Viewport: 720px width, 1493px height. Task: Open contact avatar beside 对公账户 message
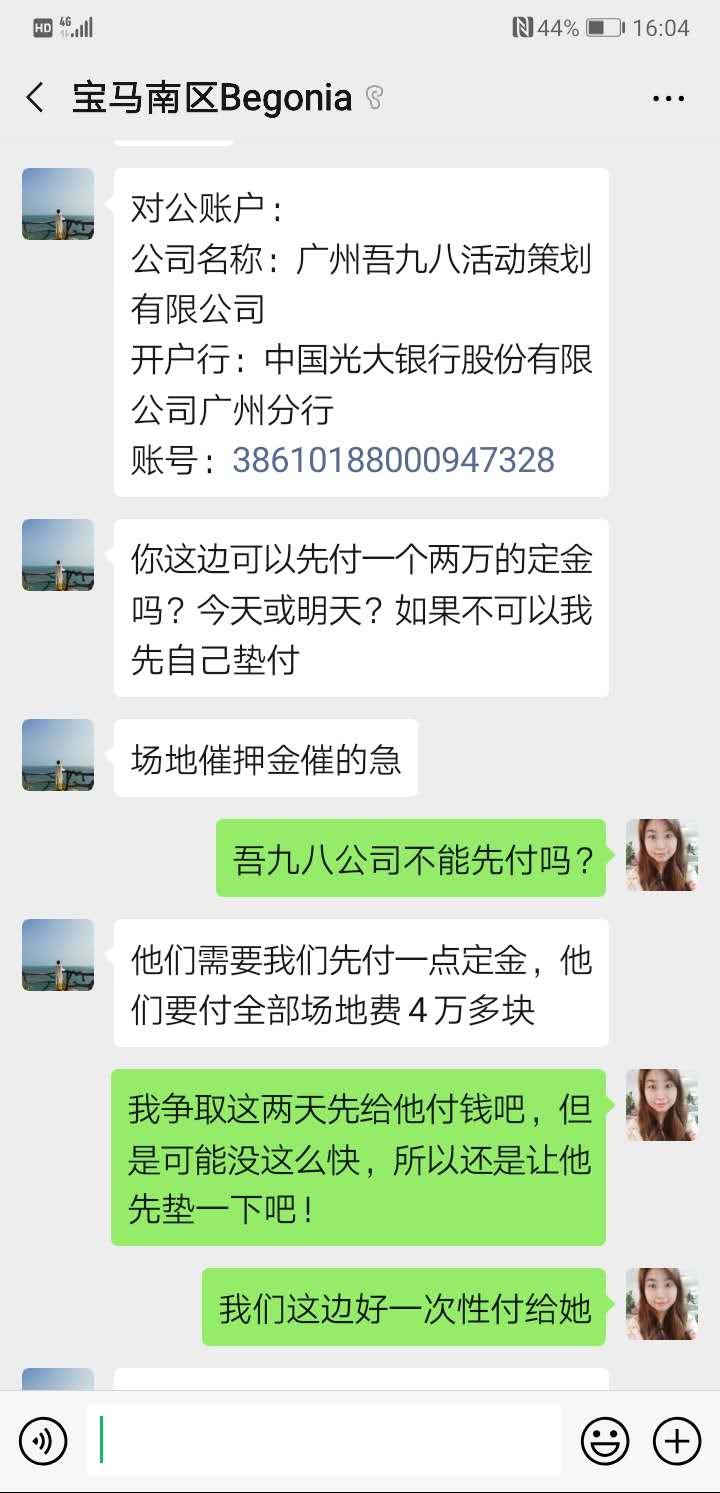(58, 204)
